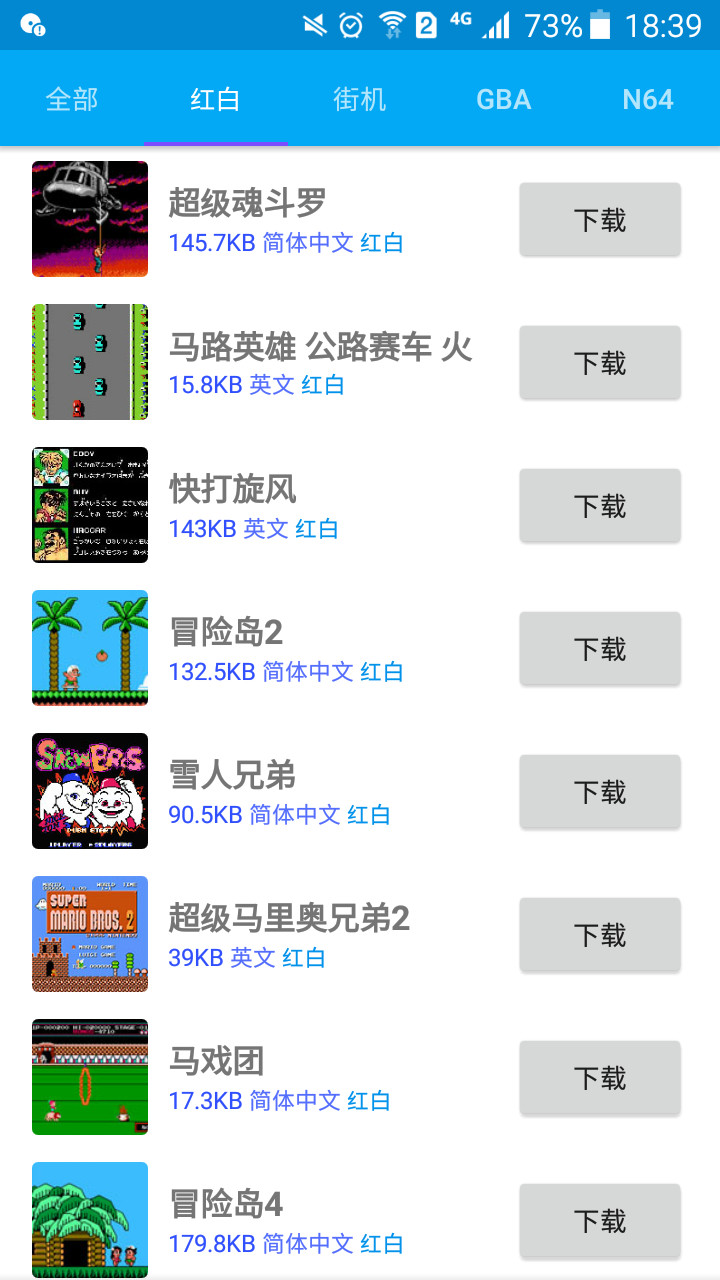The image size is (720, 1280).
Task: Open the N64 category tab
Action: [648, 98]
